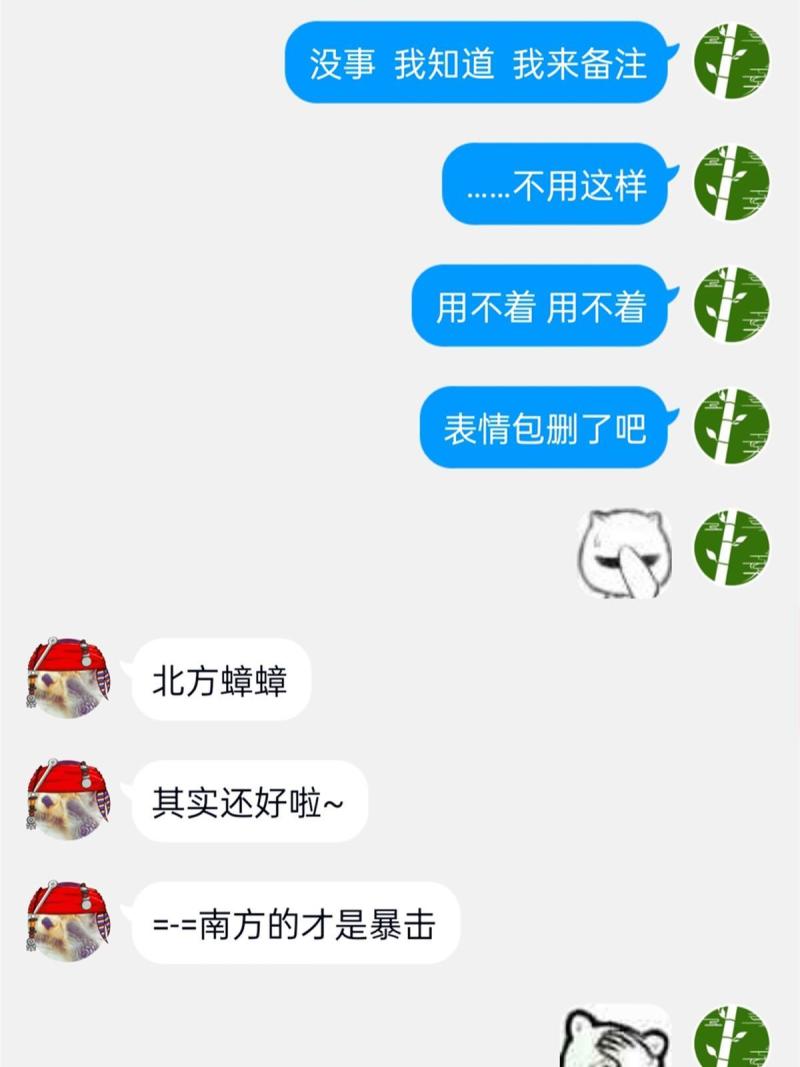View the facepalm cat sticker under "表情包删了吧"
Image resolution: width=800 pixels, height=1067 pixels.
click(x=625, y=553)
